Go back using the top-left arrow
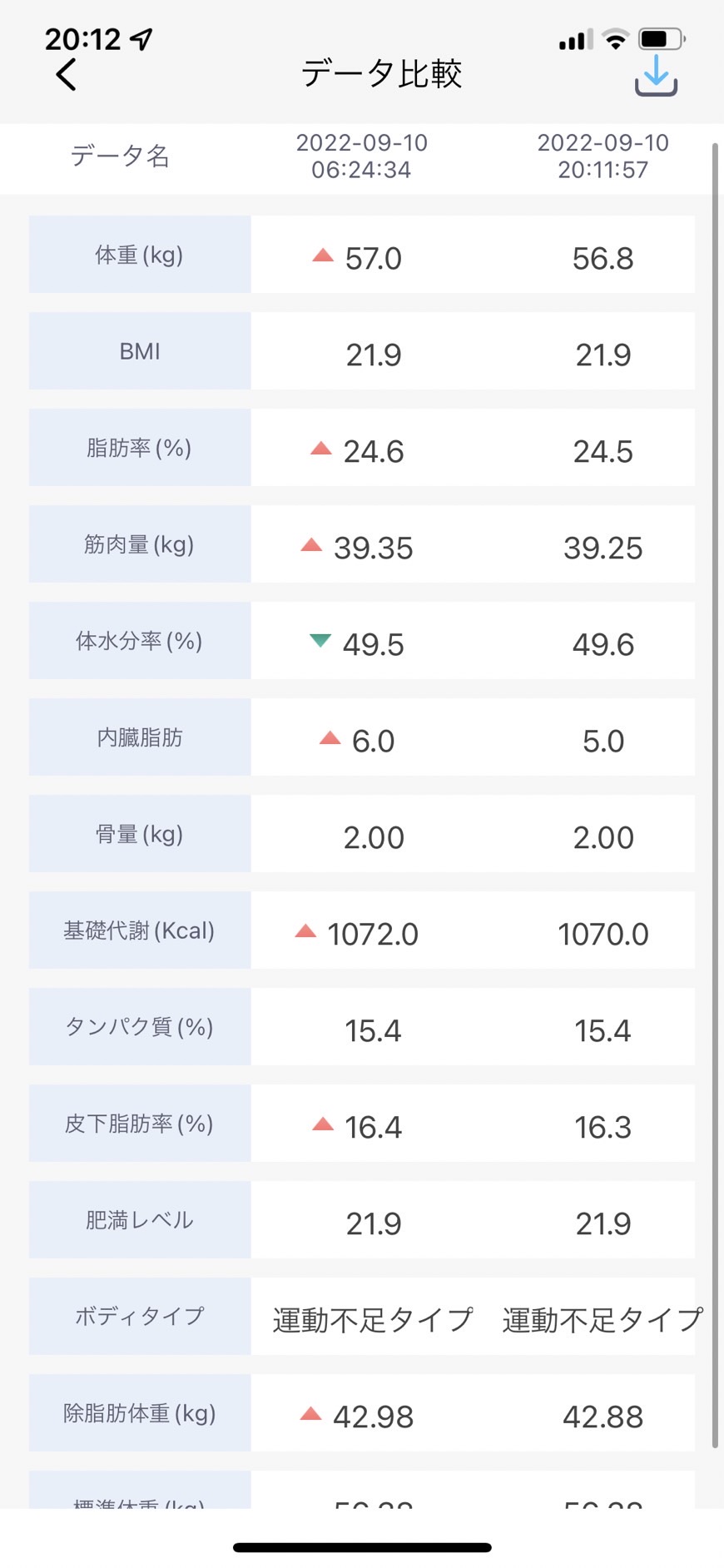This screenshot has width=724, height=1568. (x=67, y=74)
